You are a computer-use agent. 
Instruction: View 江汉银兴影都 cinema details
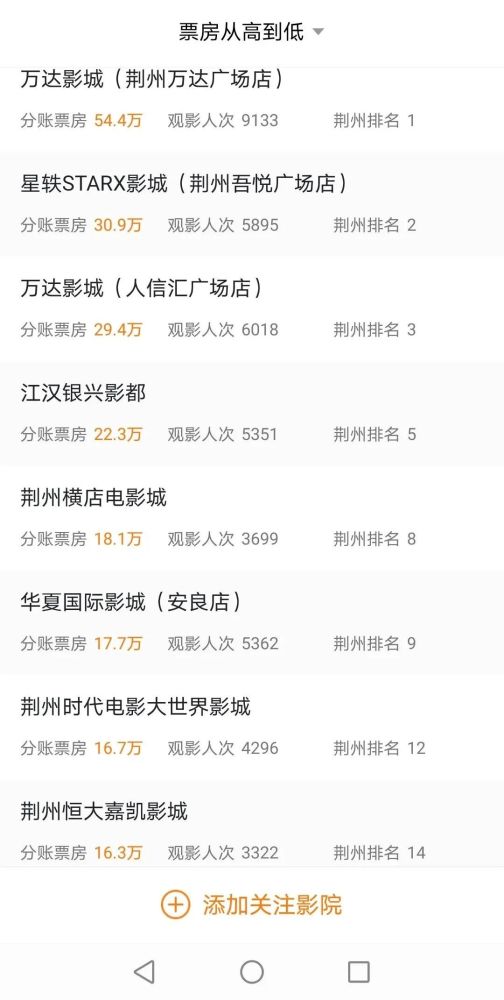(x=252, y=413)
